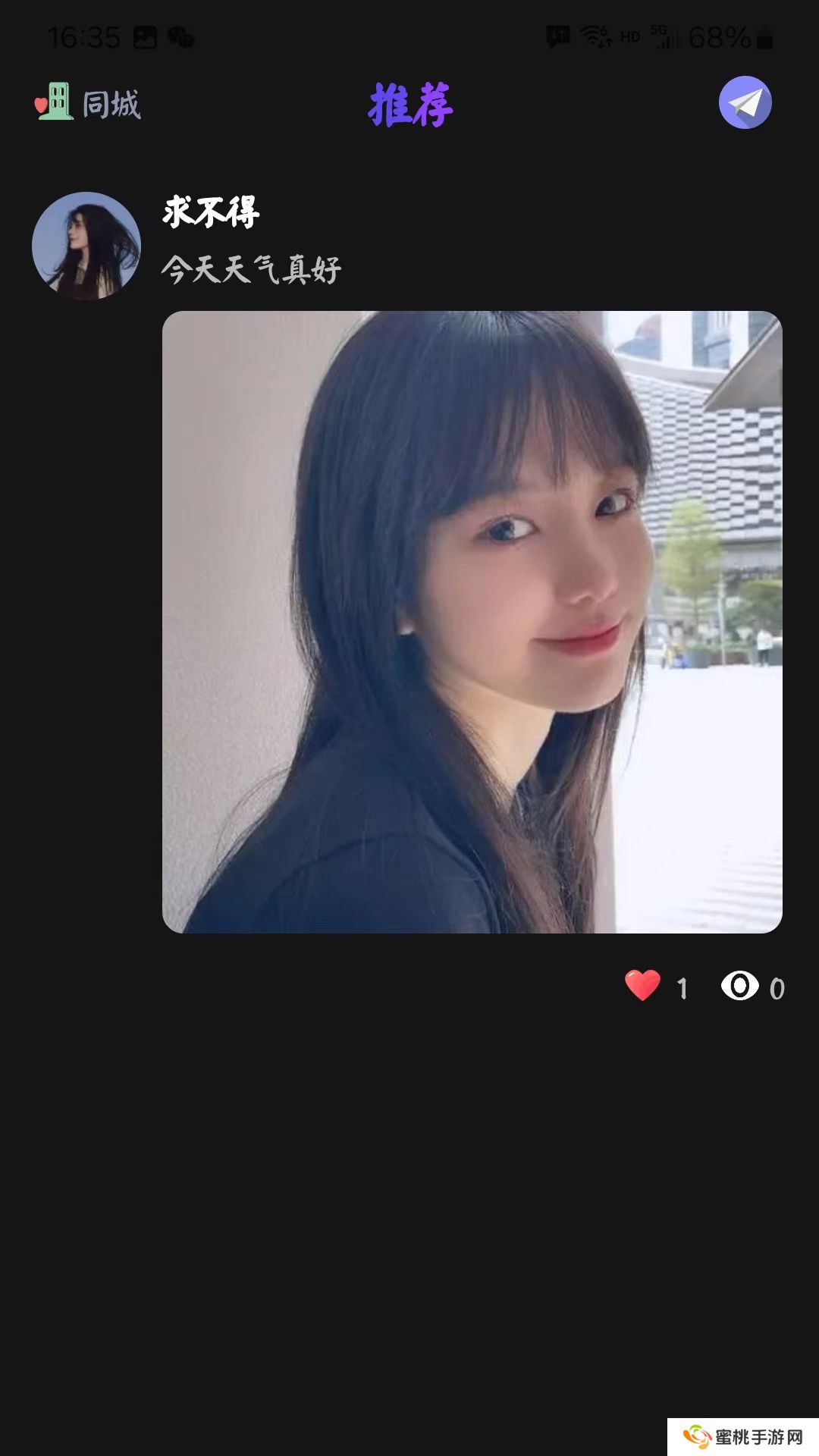Open the 同城 nearby section
The width and height of the screenshot is (819, 1456).
tap(89, 104)
